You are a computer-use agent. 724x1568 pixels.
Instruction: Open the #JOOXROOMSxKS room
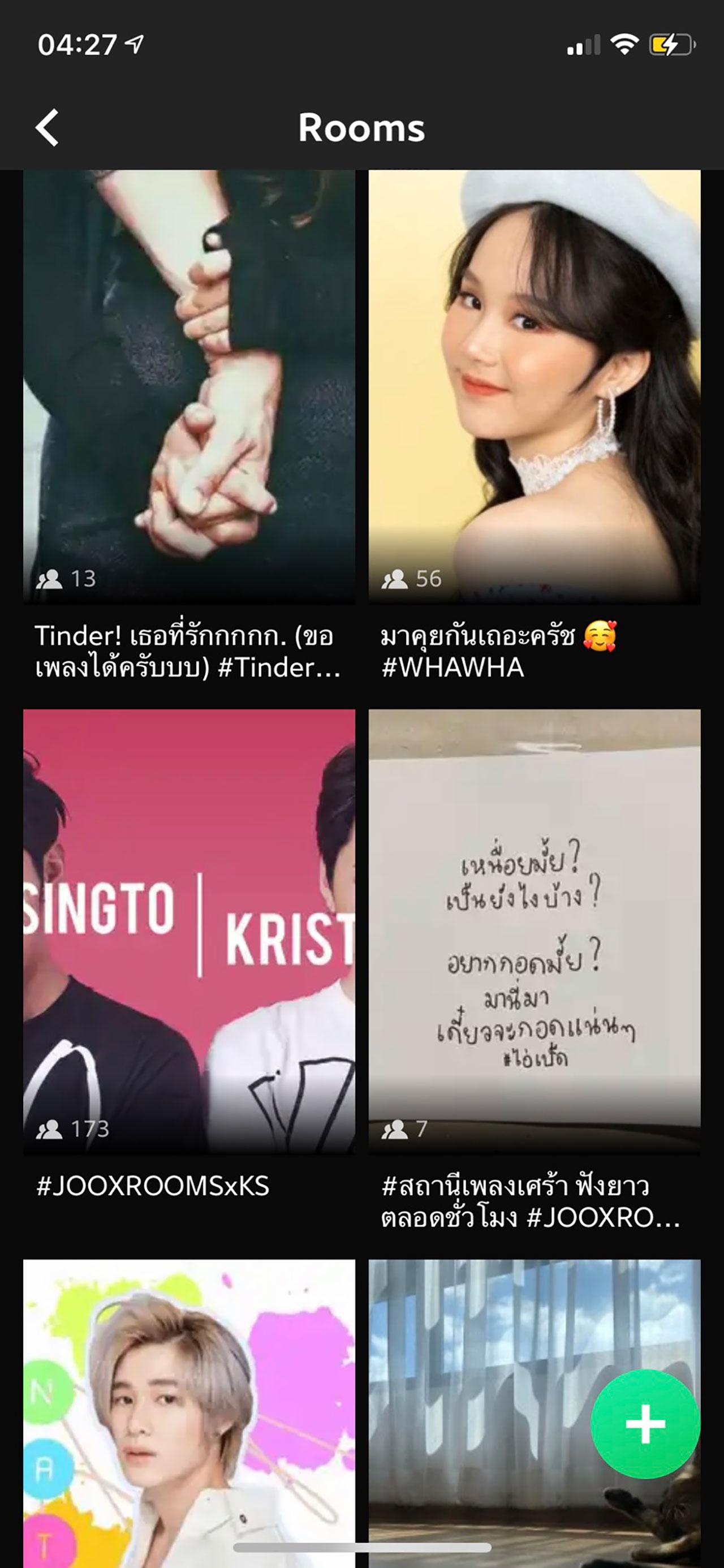click(189, 931)
